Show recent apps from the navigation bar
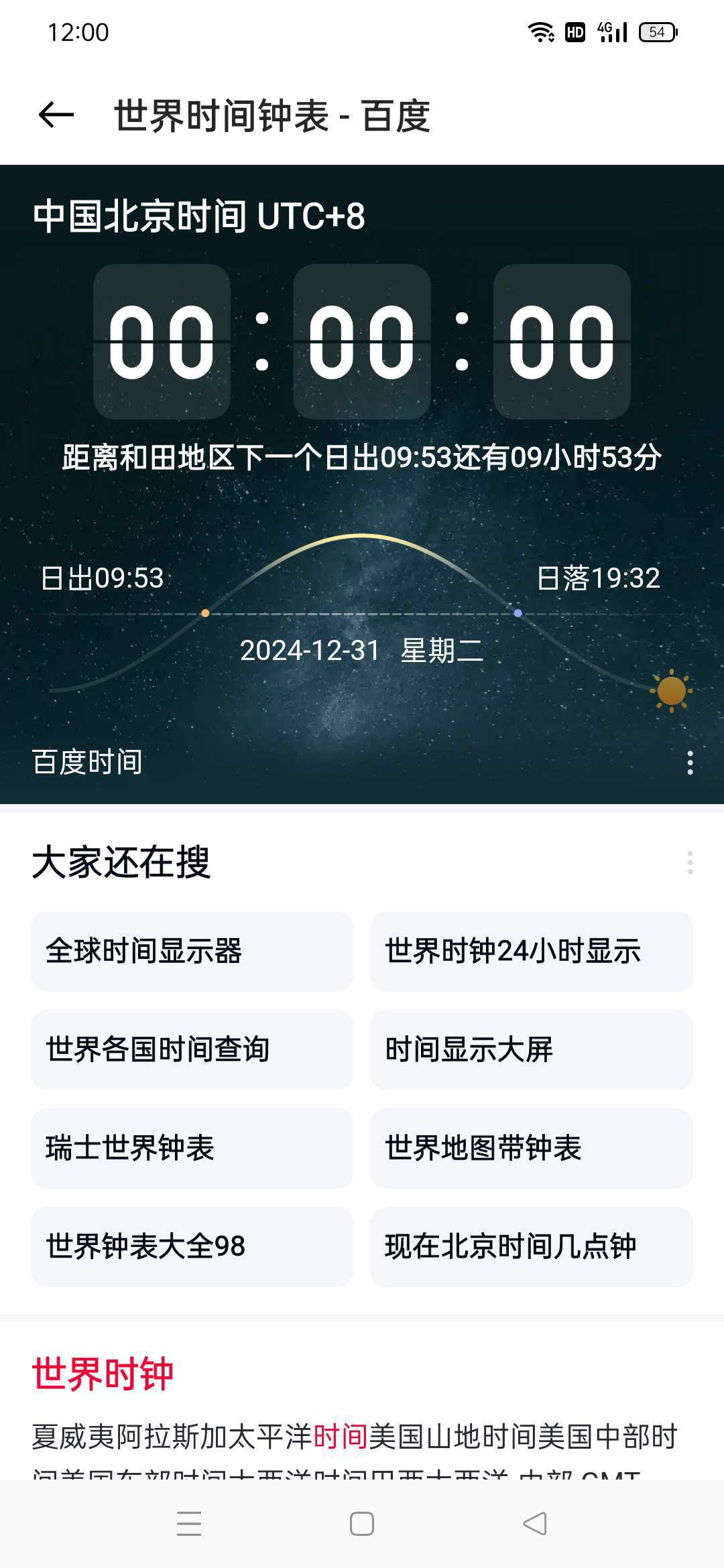The height and width of the screenshot is (1568, 724). [x=189, y=1524]
